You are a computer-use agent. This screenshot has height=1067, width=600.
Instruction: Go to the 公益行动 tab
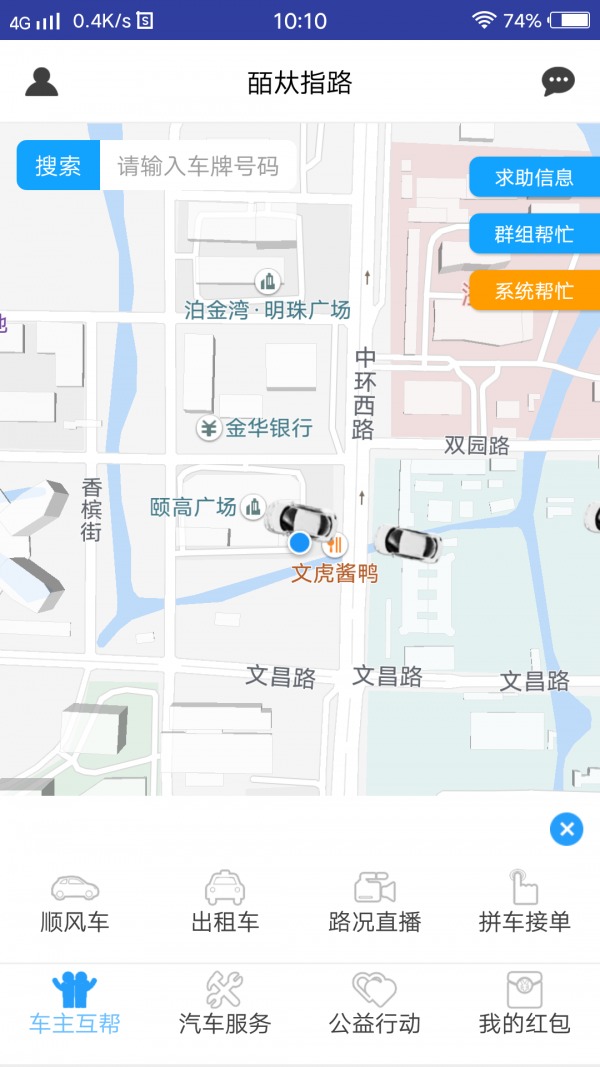click(375, 1003)
